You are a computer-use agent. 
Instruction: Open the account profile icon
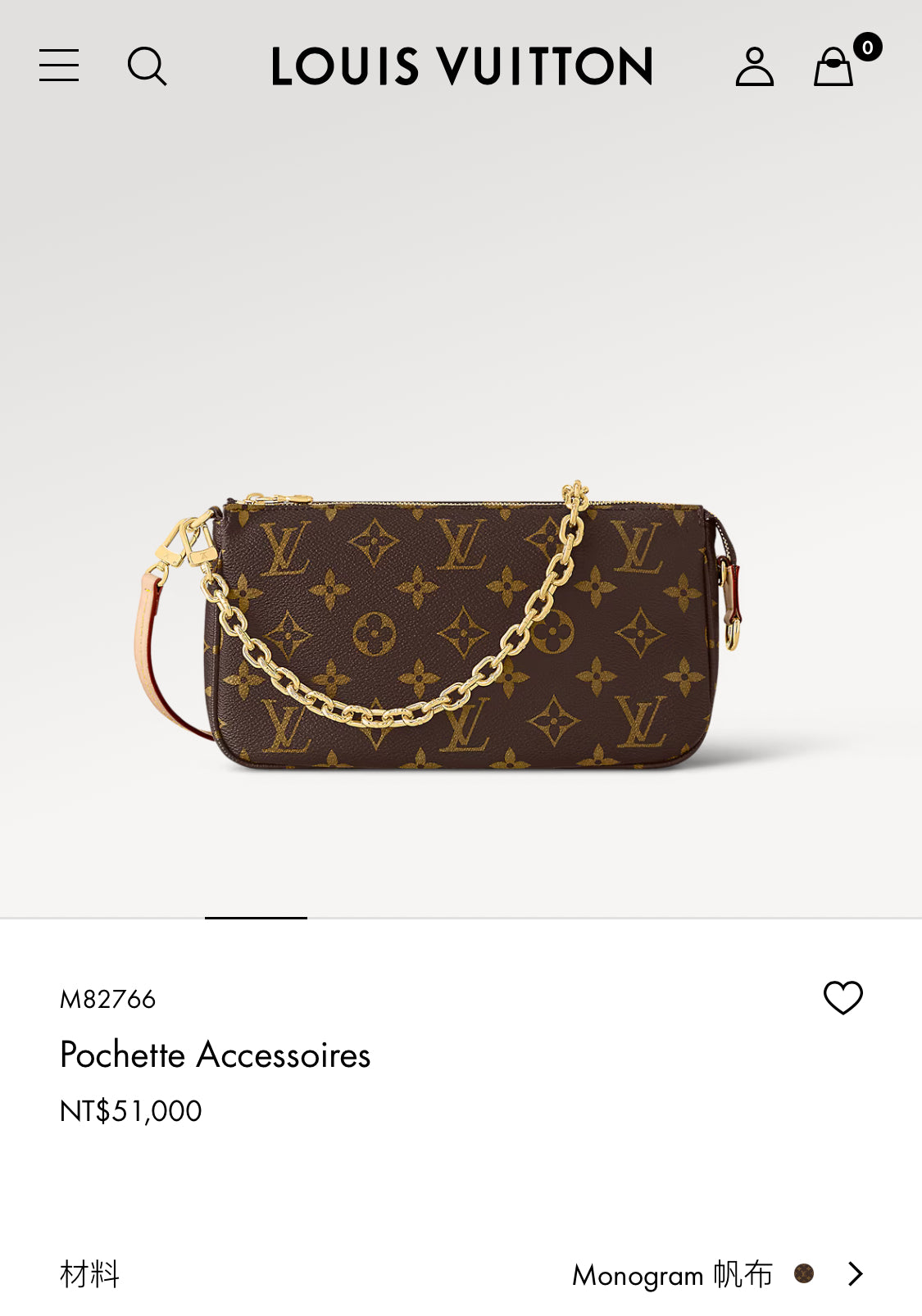click(754, 66)
